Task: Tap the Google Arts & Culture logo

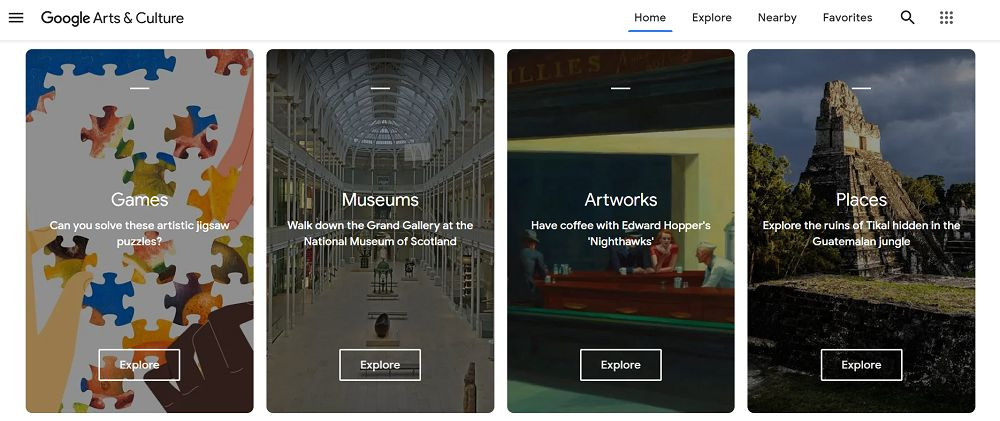Action: 112,18
